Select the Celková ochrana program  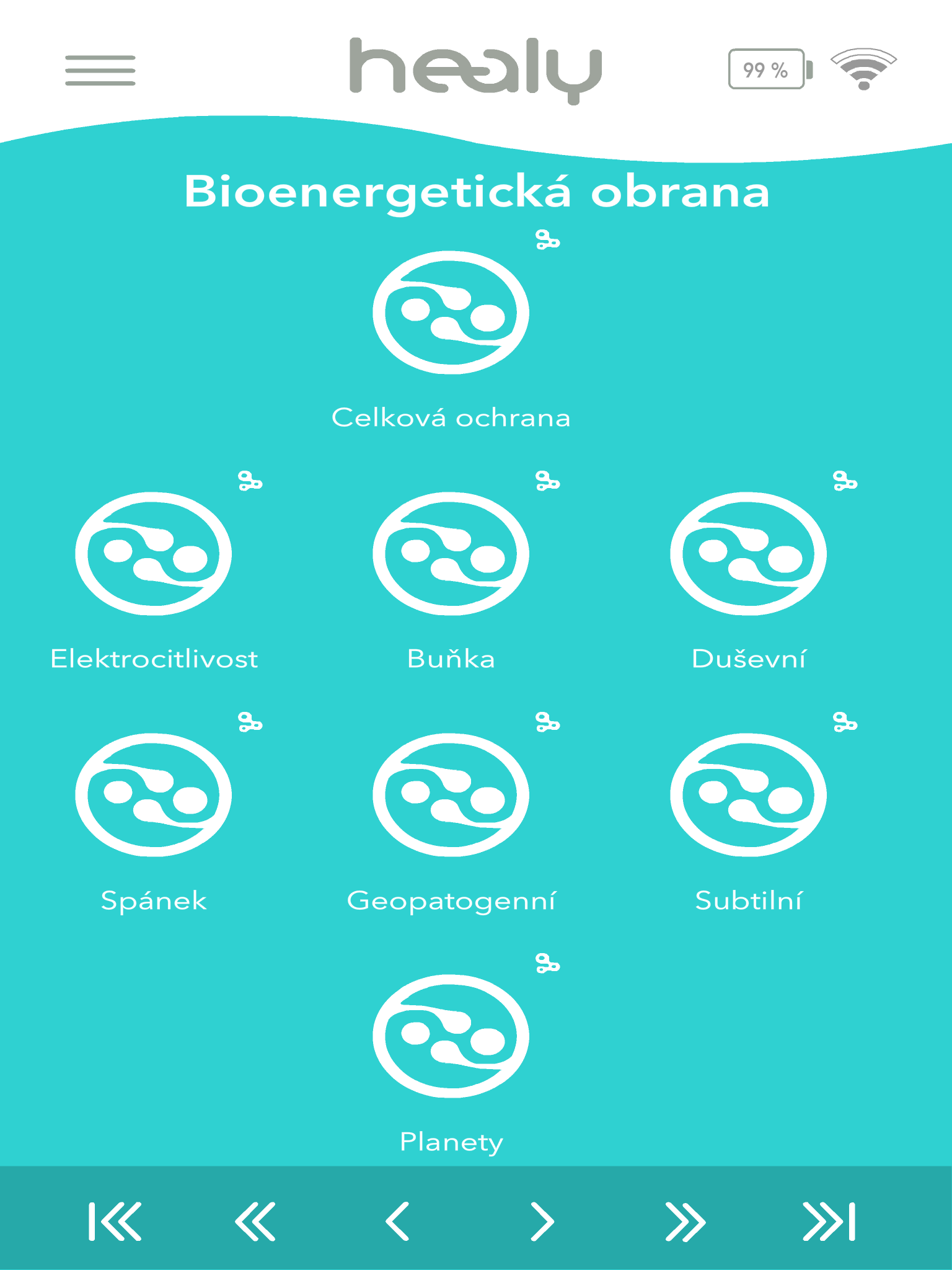(x=451, y=313)
